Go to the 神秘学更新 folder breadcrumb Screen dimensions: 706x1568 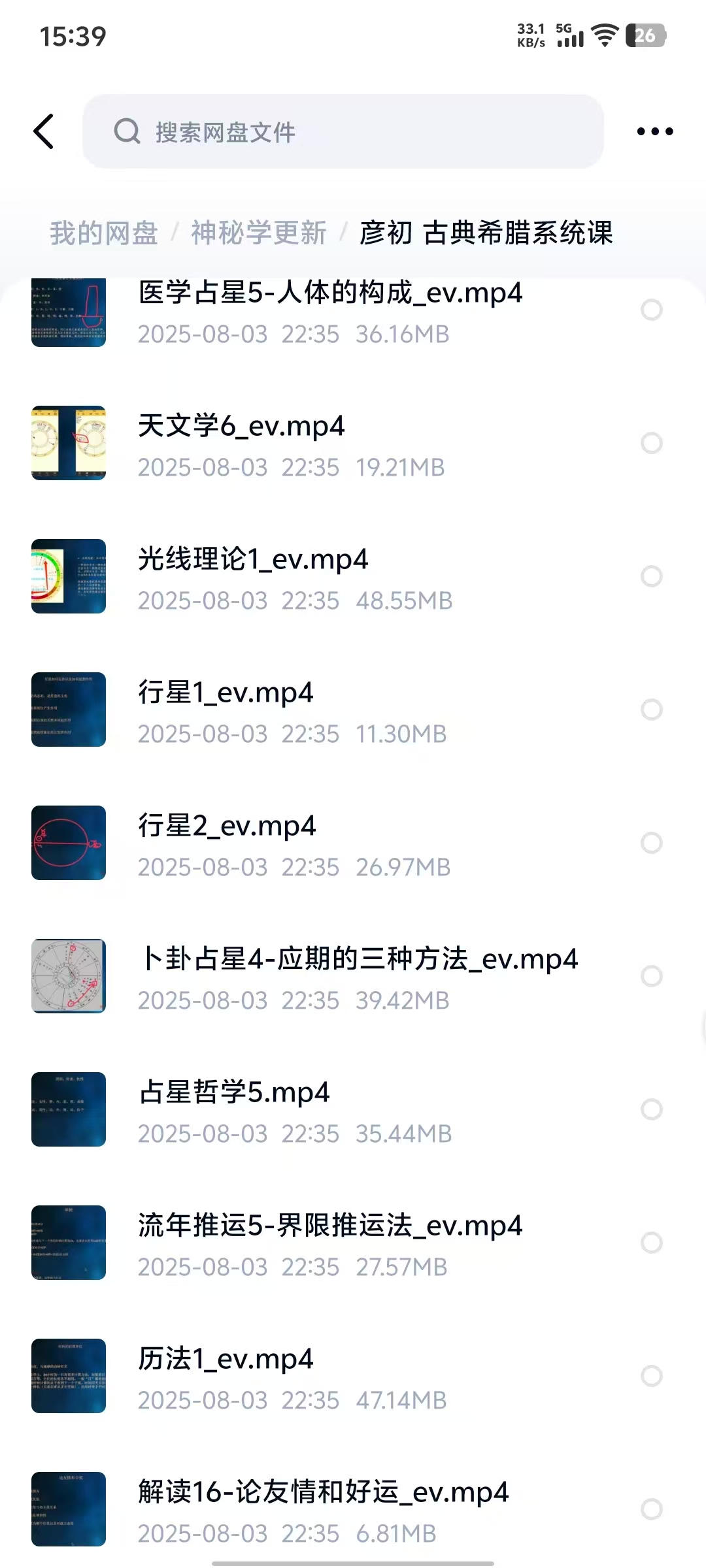(x=259, y=233)
